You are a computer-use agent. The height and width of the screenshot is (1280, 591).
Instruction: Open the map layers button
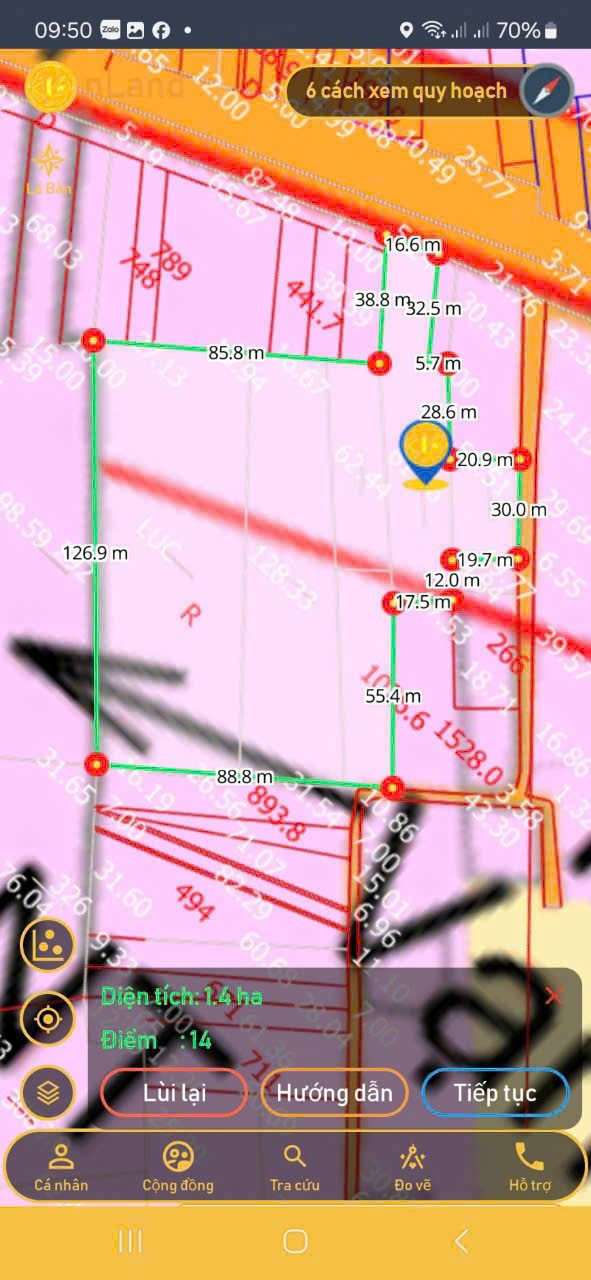[48, 1093]
